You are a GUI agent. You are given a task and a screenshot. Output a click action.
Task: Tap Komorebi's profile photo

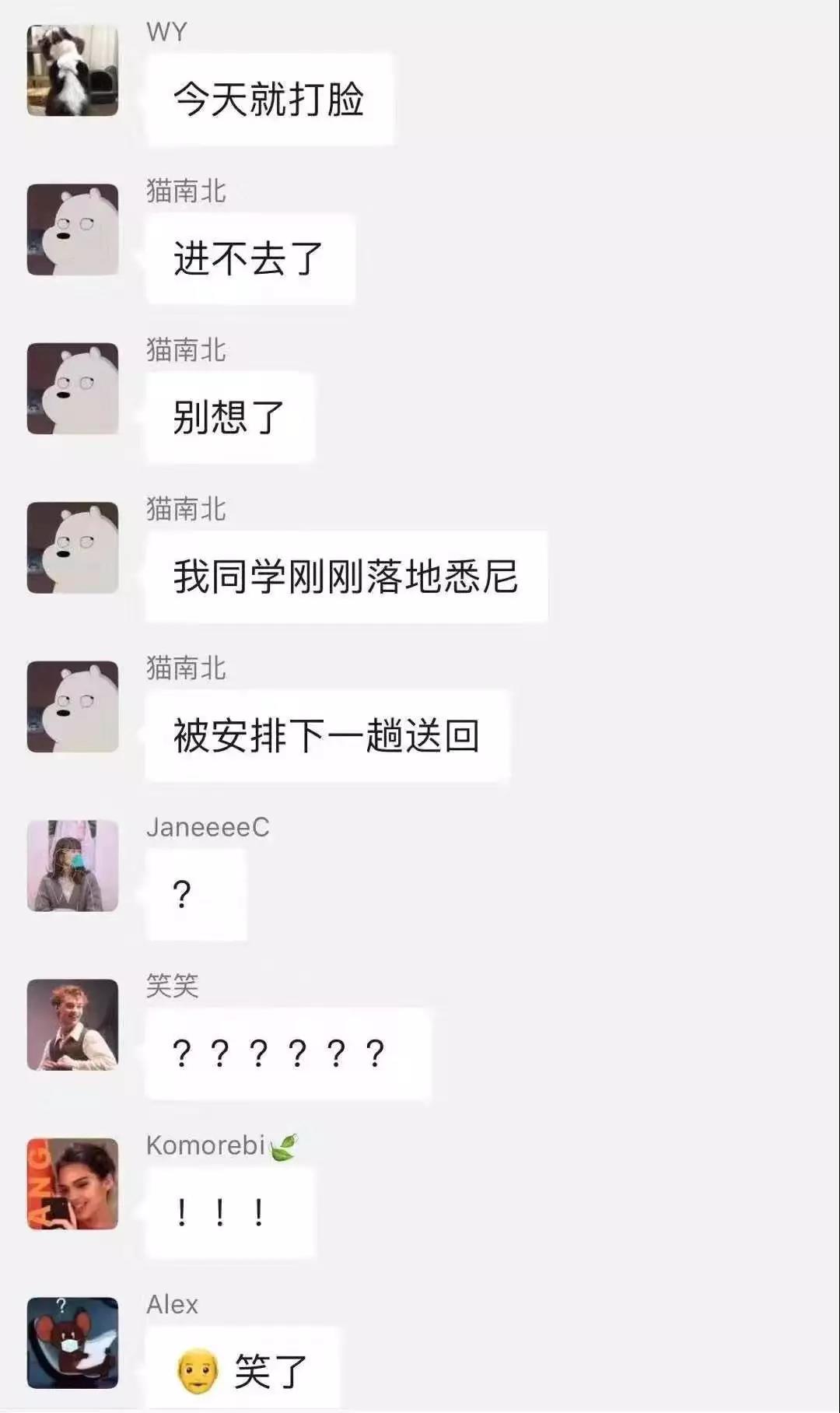[72, 1183]
